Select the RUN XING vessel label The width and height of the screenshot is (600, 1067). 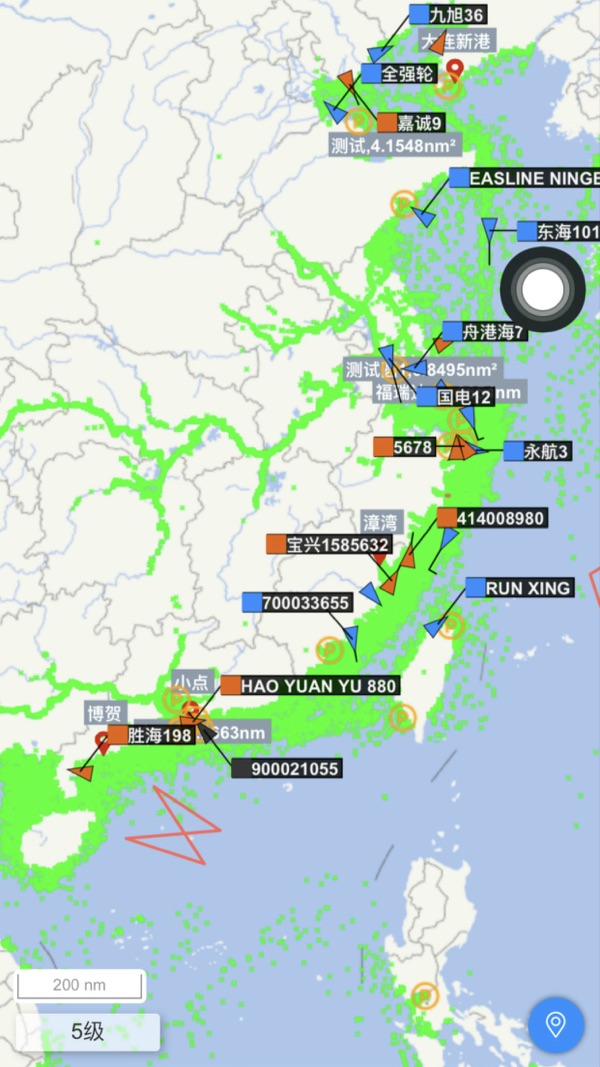coord(520,587)
